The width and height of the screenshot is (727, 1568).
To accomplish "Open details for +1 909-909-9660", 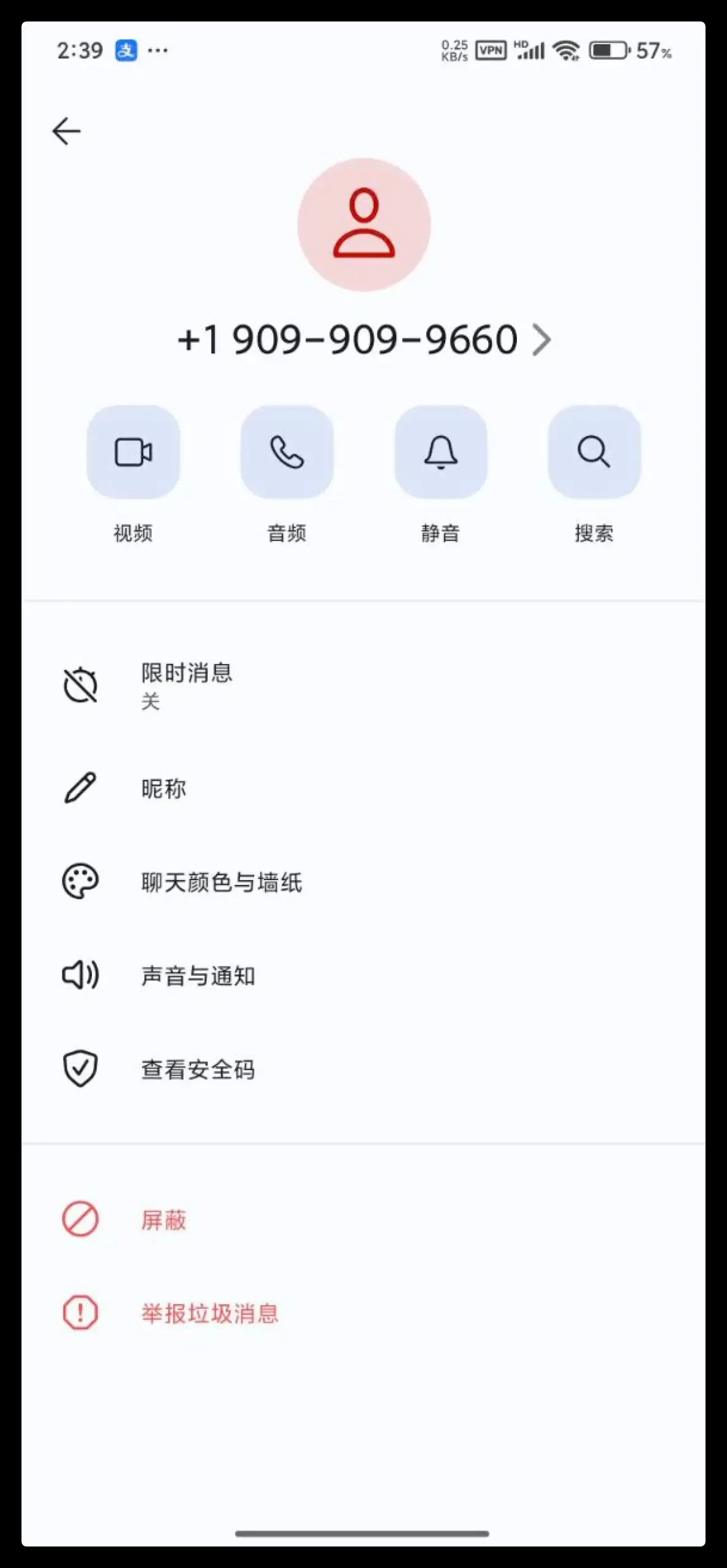I will click(364, 340).
